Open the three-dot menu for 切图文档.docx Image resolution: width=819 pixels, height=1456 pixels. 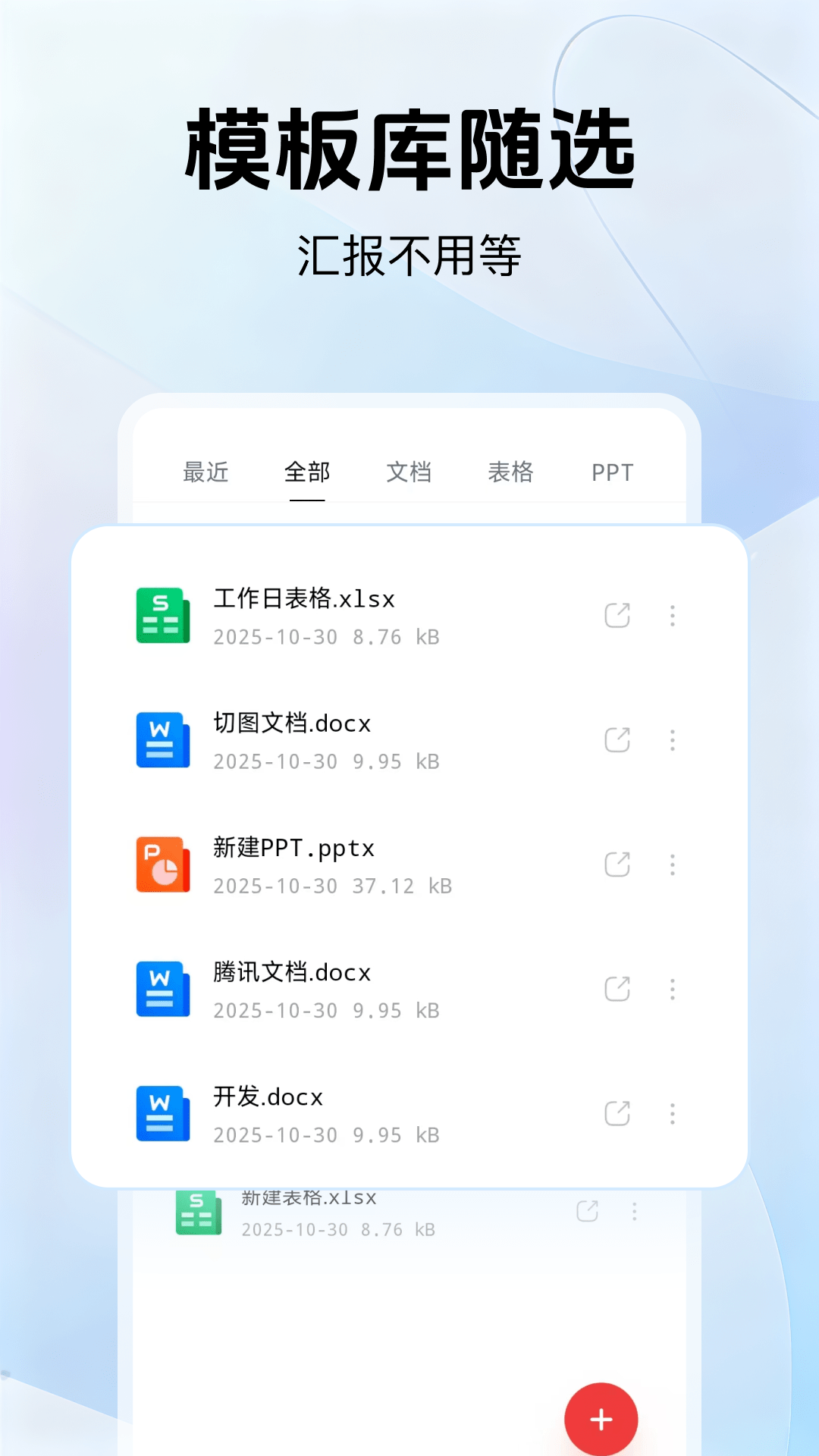(672, 739)
